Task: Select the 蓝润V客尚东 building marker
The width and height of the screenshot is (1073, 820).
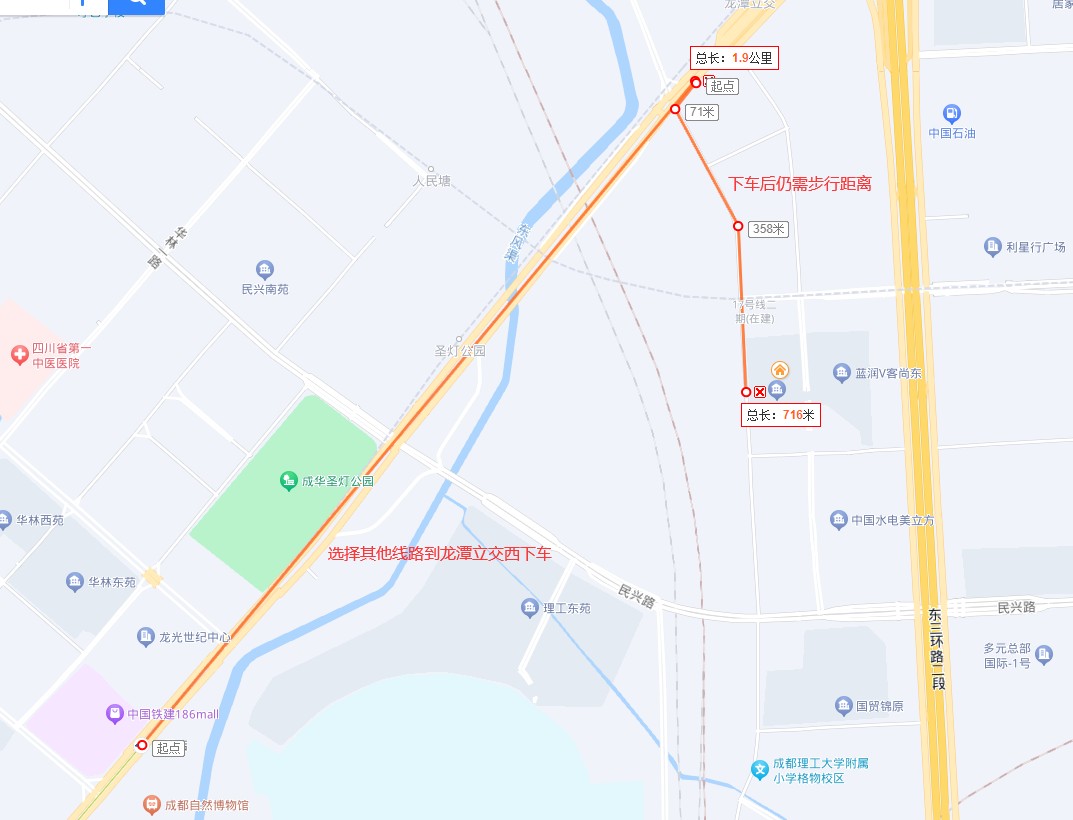Action: click(x=841, y=373)
